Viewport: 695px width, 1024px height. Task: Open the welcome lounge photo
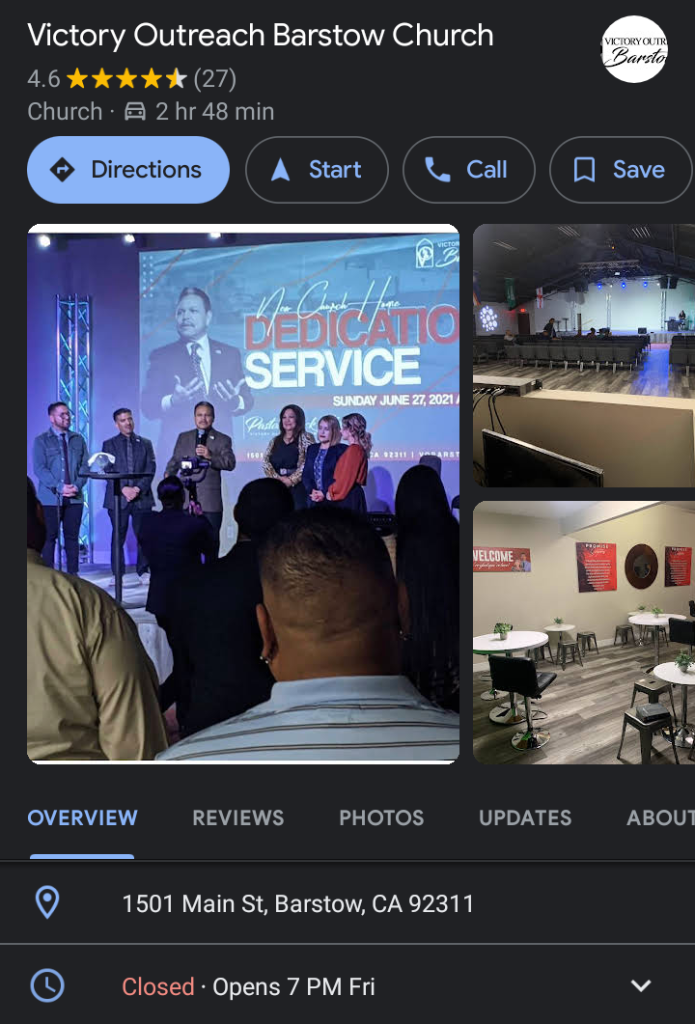[x=584, y=632]
